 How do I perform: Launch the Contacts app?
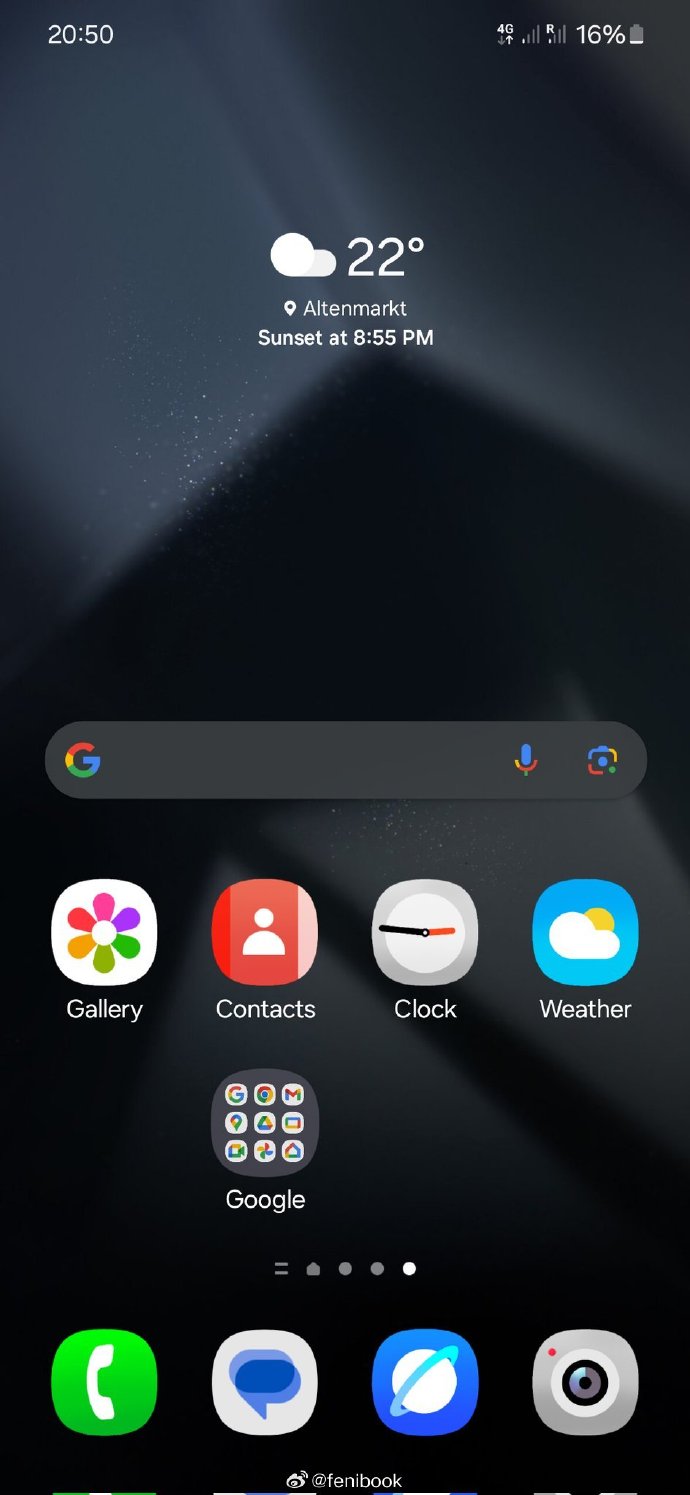[265, 932]
